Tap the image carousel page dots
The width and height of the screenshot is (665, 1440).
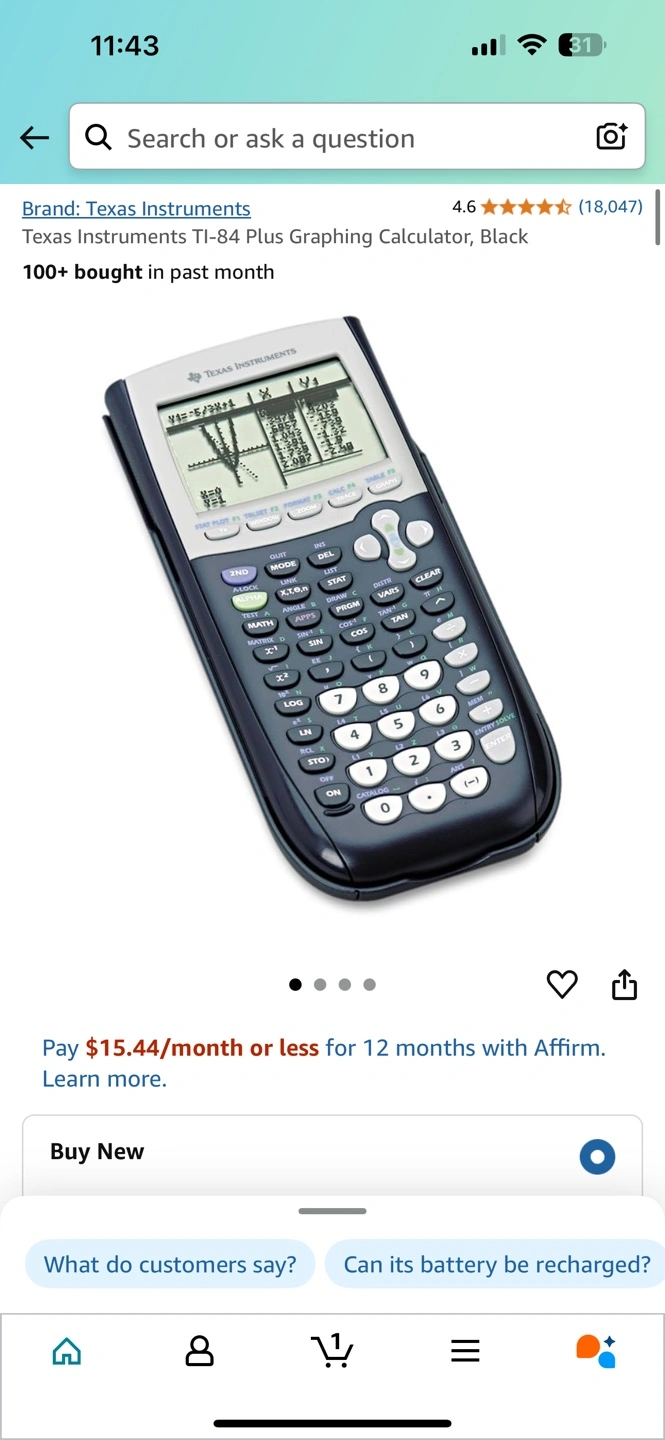tap(332, 985)
